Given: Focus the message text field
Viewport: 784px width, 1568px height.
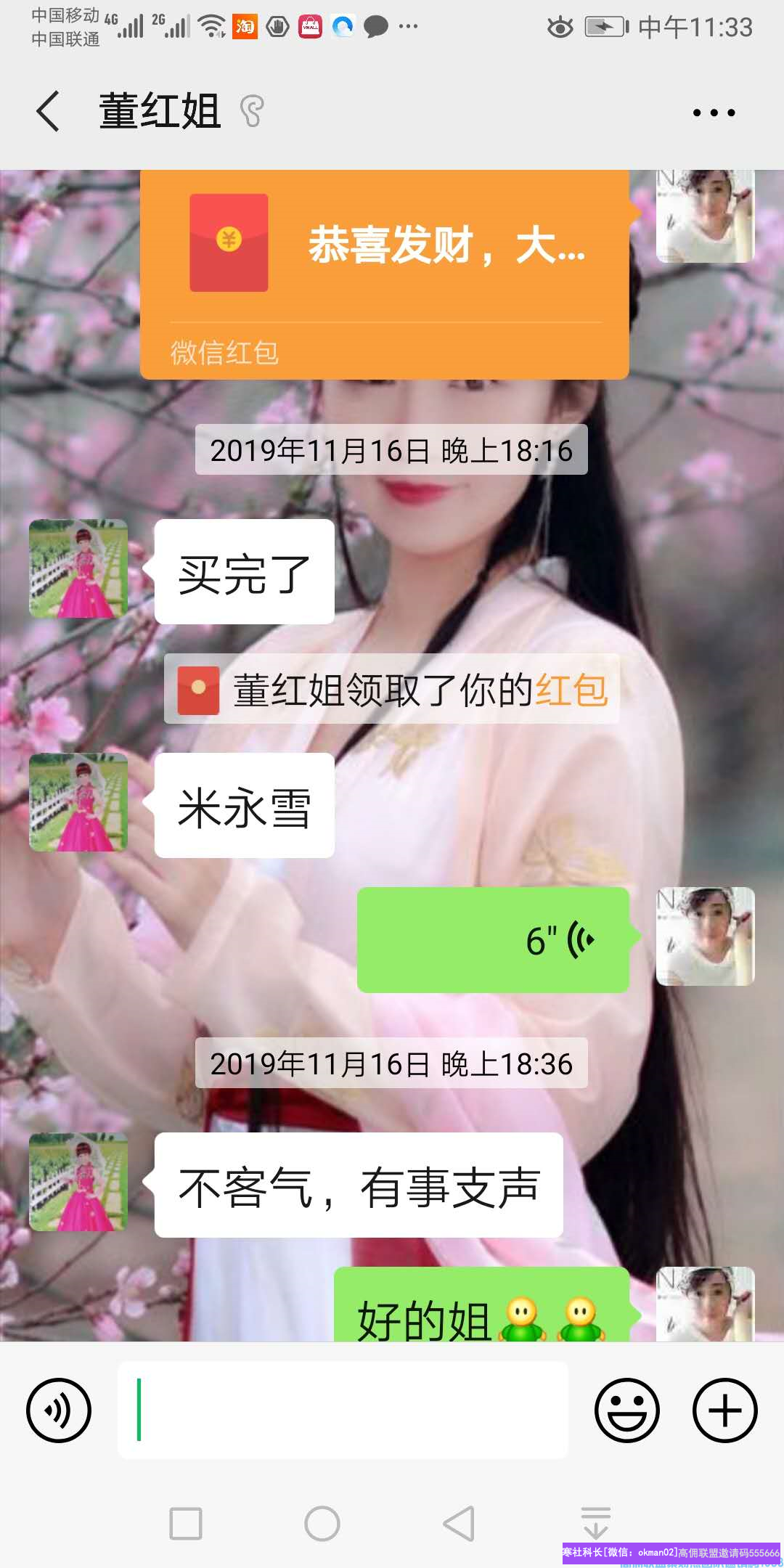Looking at the screenshot, I should tap(343, 1410).
